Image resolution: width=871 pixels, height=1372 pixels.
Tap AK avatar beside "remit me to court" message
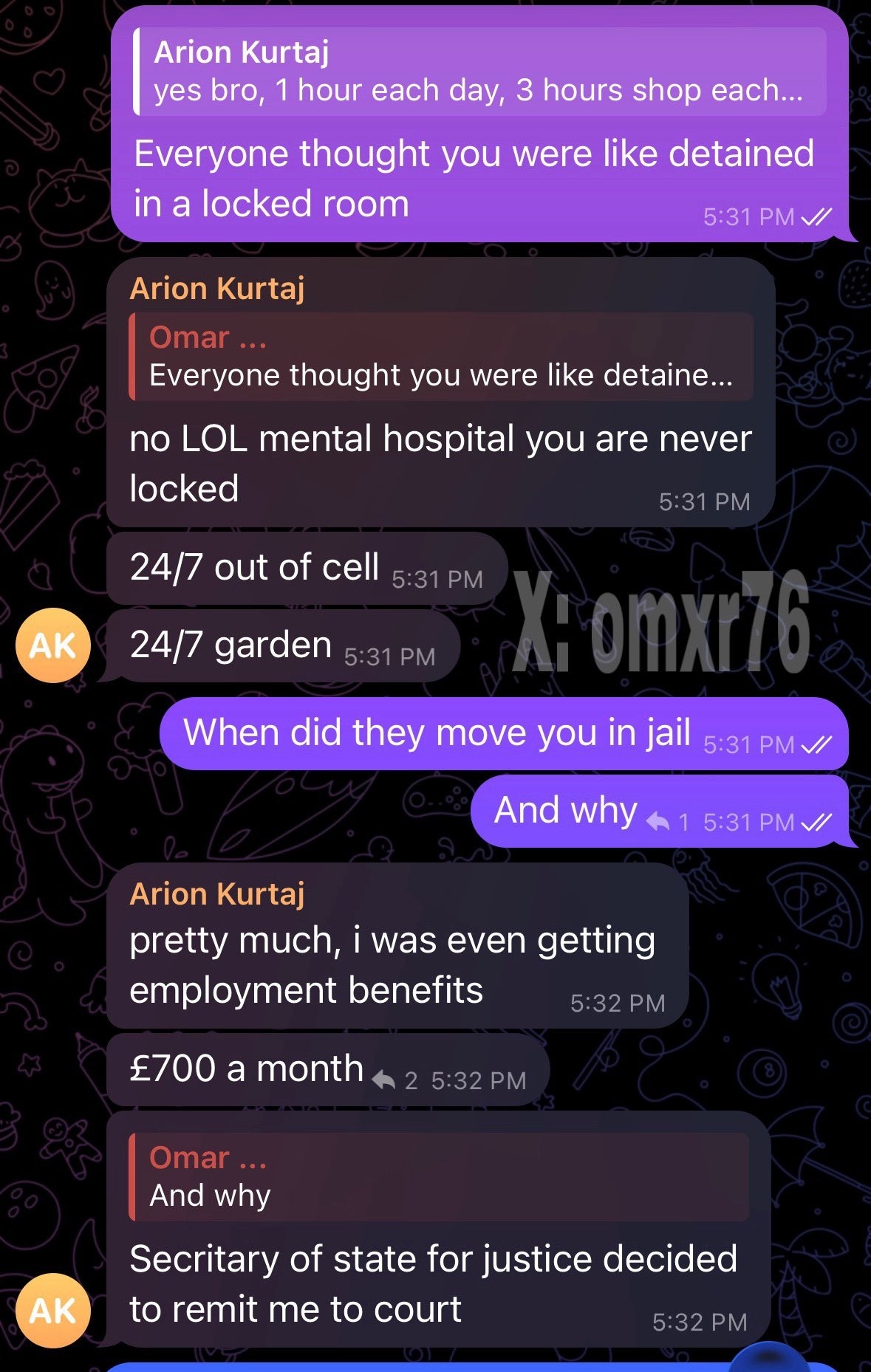(53, 1310)
